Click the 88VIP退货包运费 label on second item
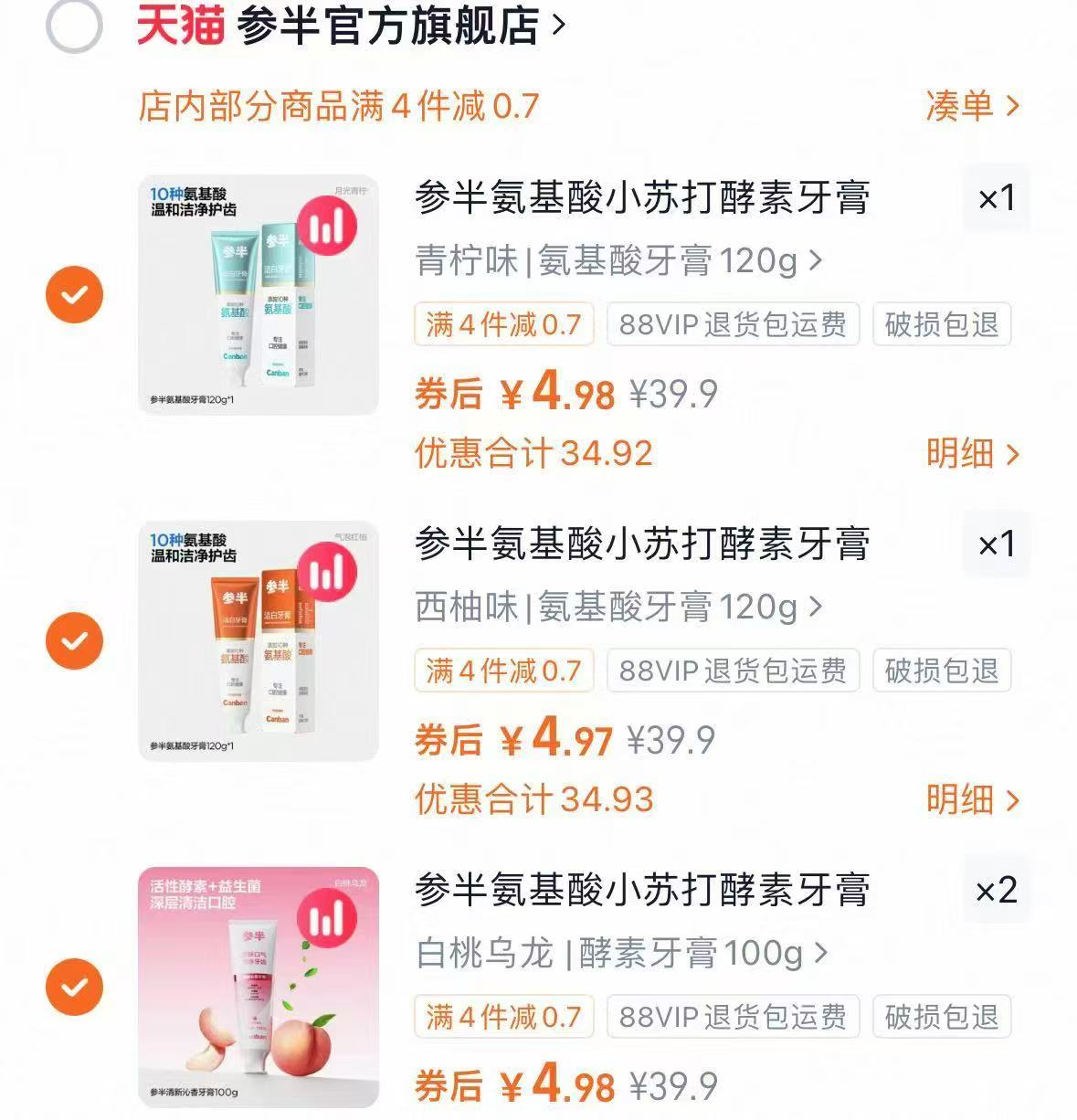 (733, 671)
